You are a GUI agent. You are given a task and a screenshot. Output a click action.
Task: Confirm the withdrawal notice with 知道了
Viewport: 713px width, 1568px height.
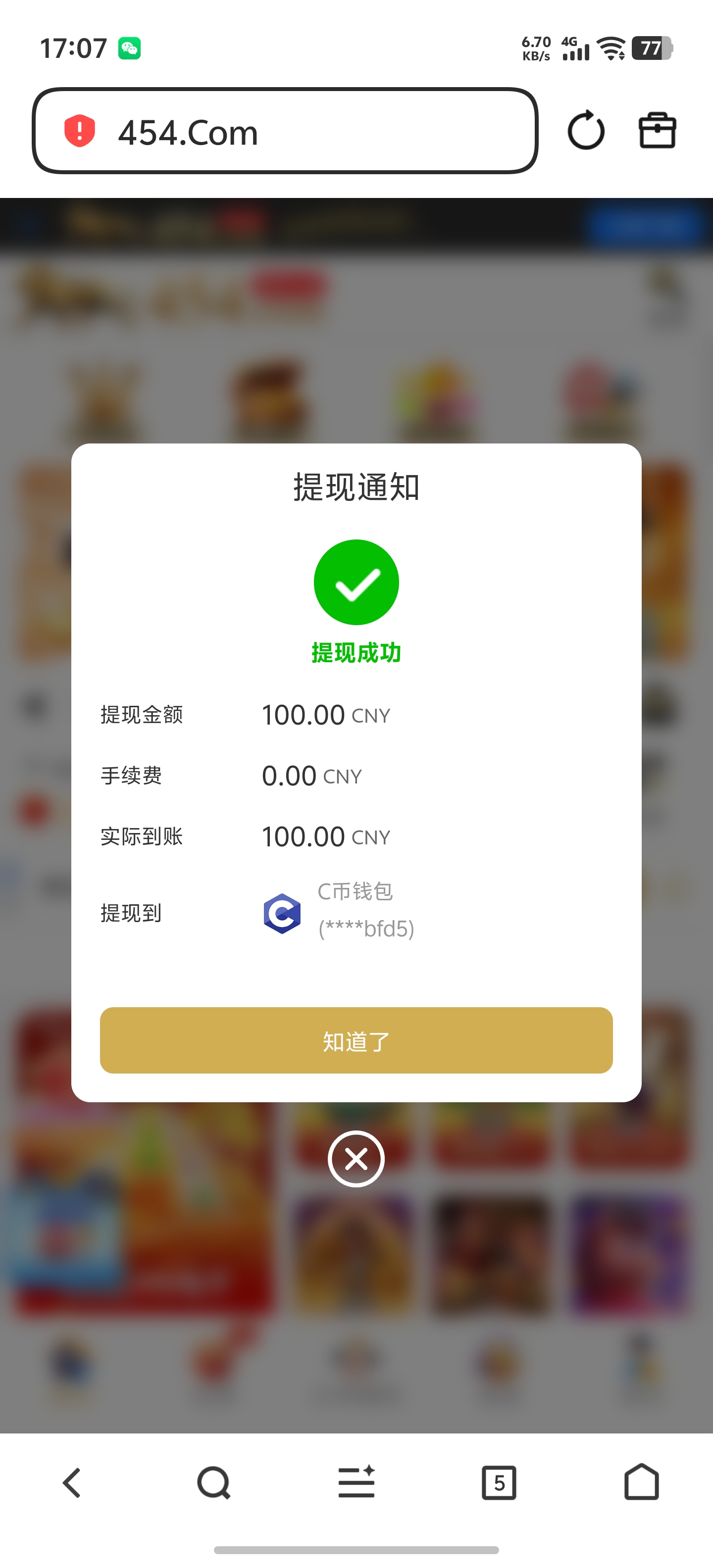click(356, 1040)
